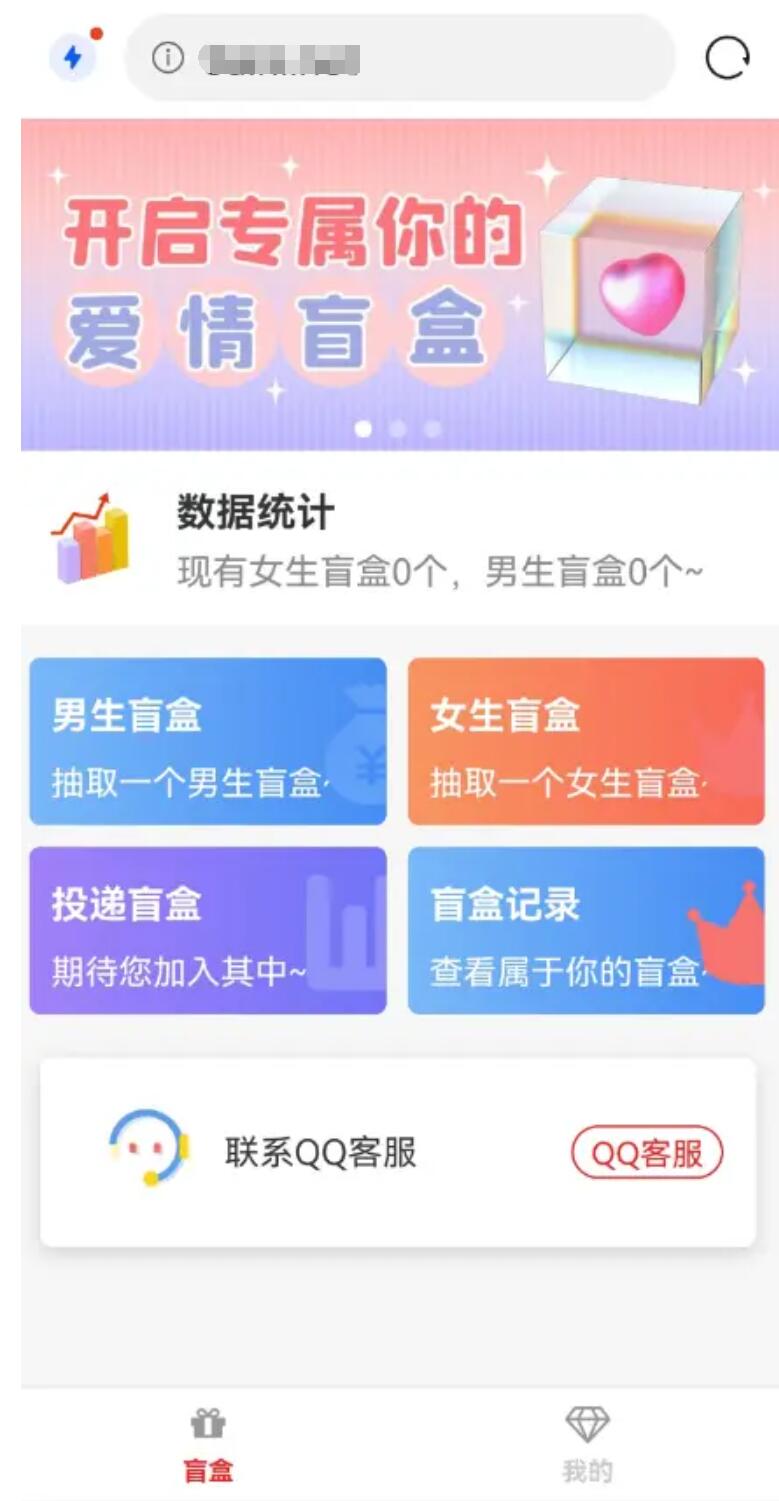The image size is (779, 1501).
Task: Draw a 女生盲盒 blind box
Action: click(586, 741)
